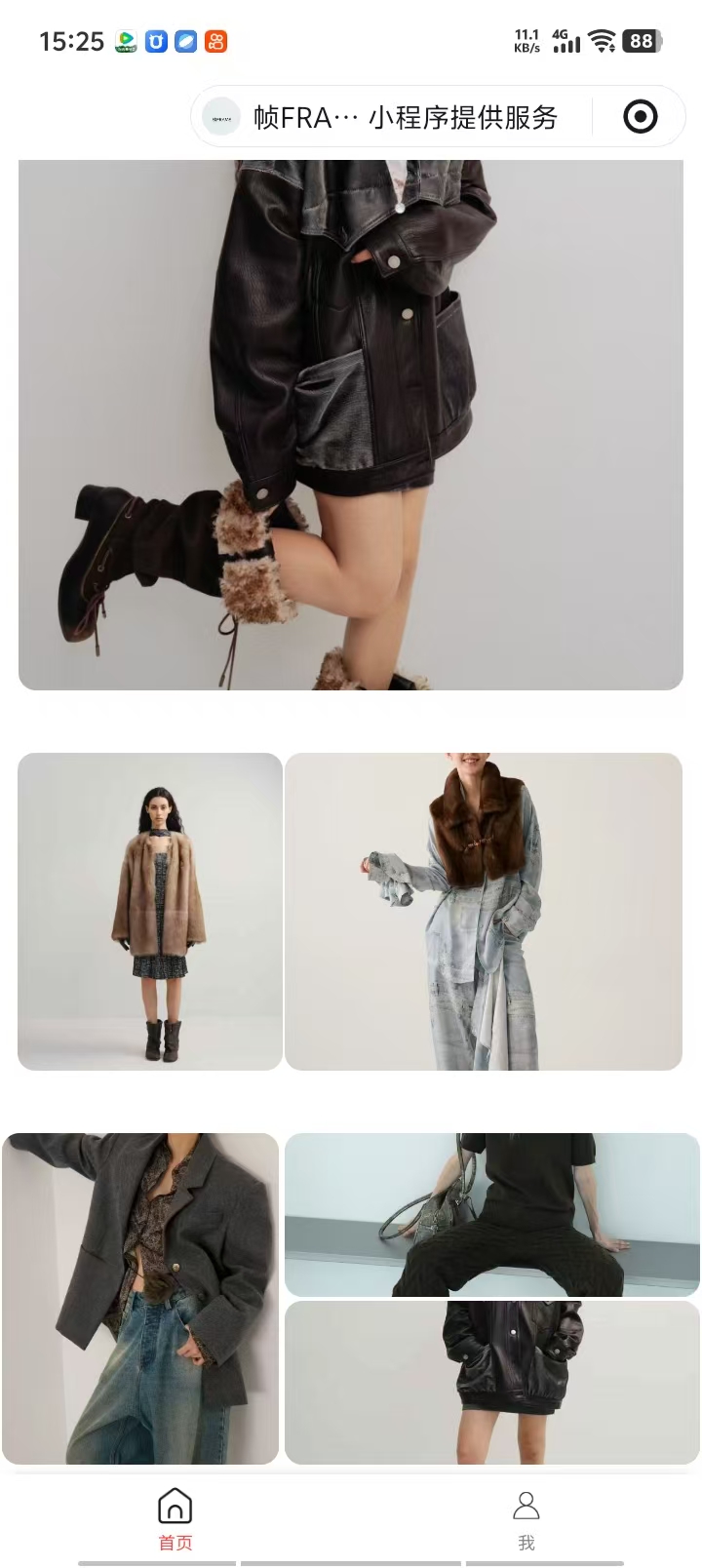Image resolution: width=702 pixels, height=1568 pixels.
Task: Open the brown fur collar and blue robe look
Action: [x=484, y=911]
